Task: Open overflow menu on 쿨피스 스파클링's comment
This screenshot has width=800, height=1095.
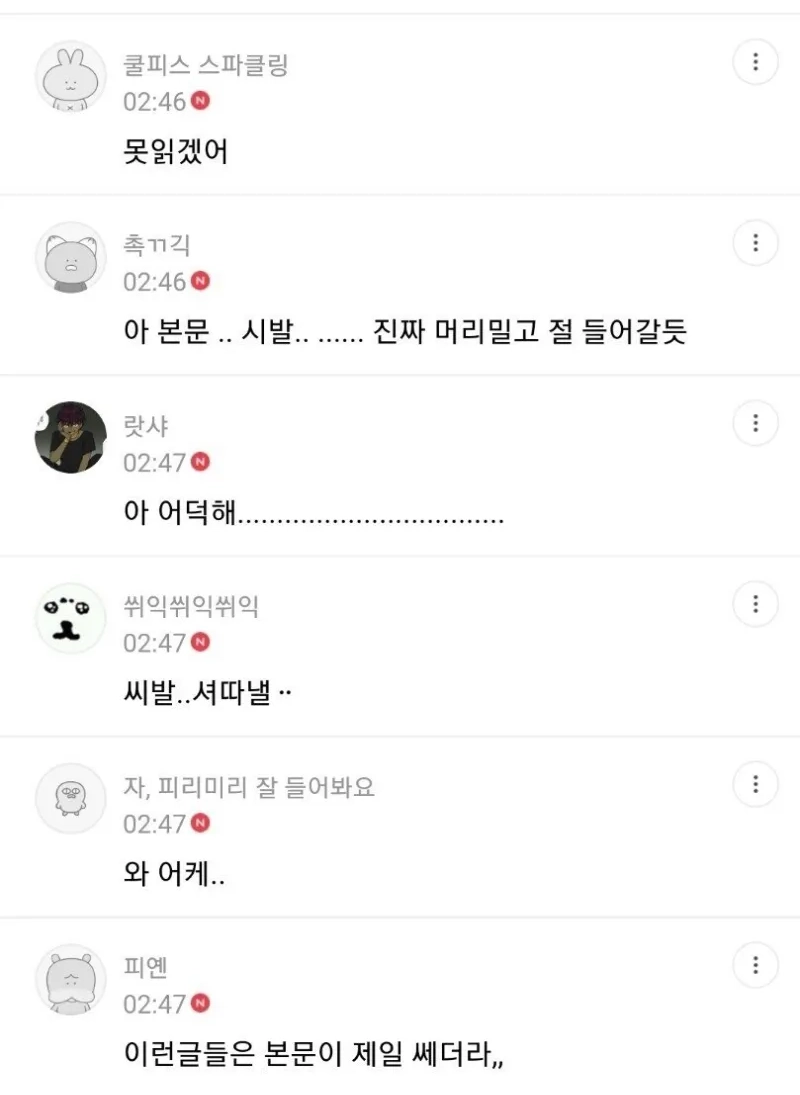Action: pyautogui.click(x=755, y=63)
